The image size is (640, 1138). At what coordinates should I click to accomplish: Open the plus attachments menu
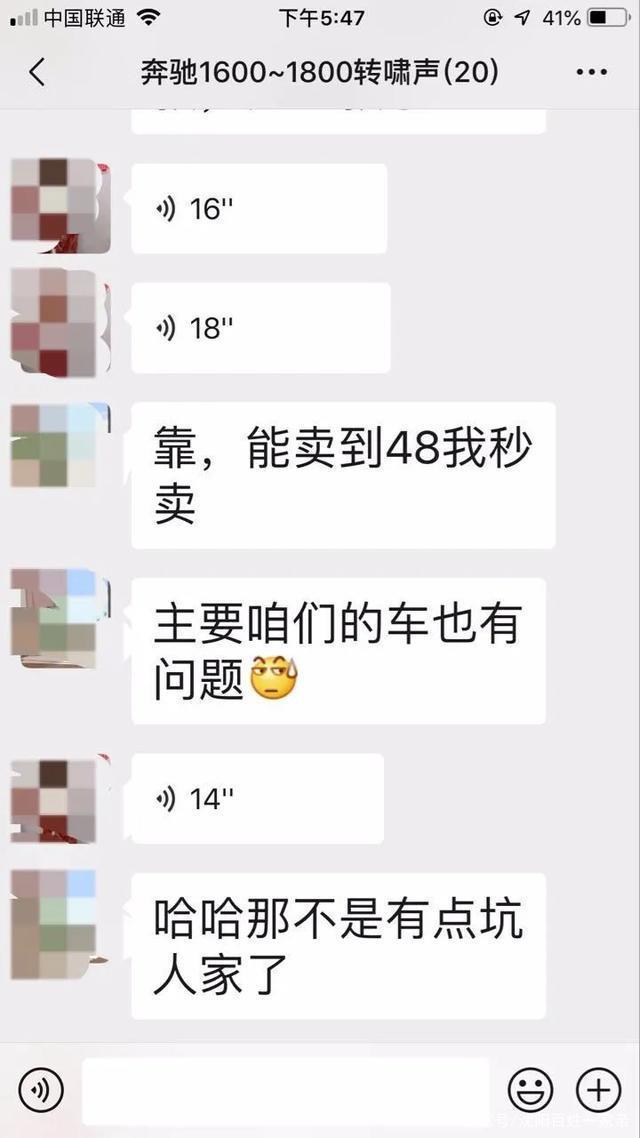(x=598, y=1088)
